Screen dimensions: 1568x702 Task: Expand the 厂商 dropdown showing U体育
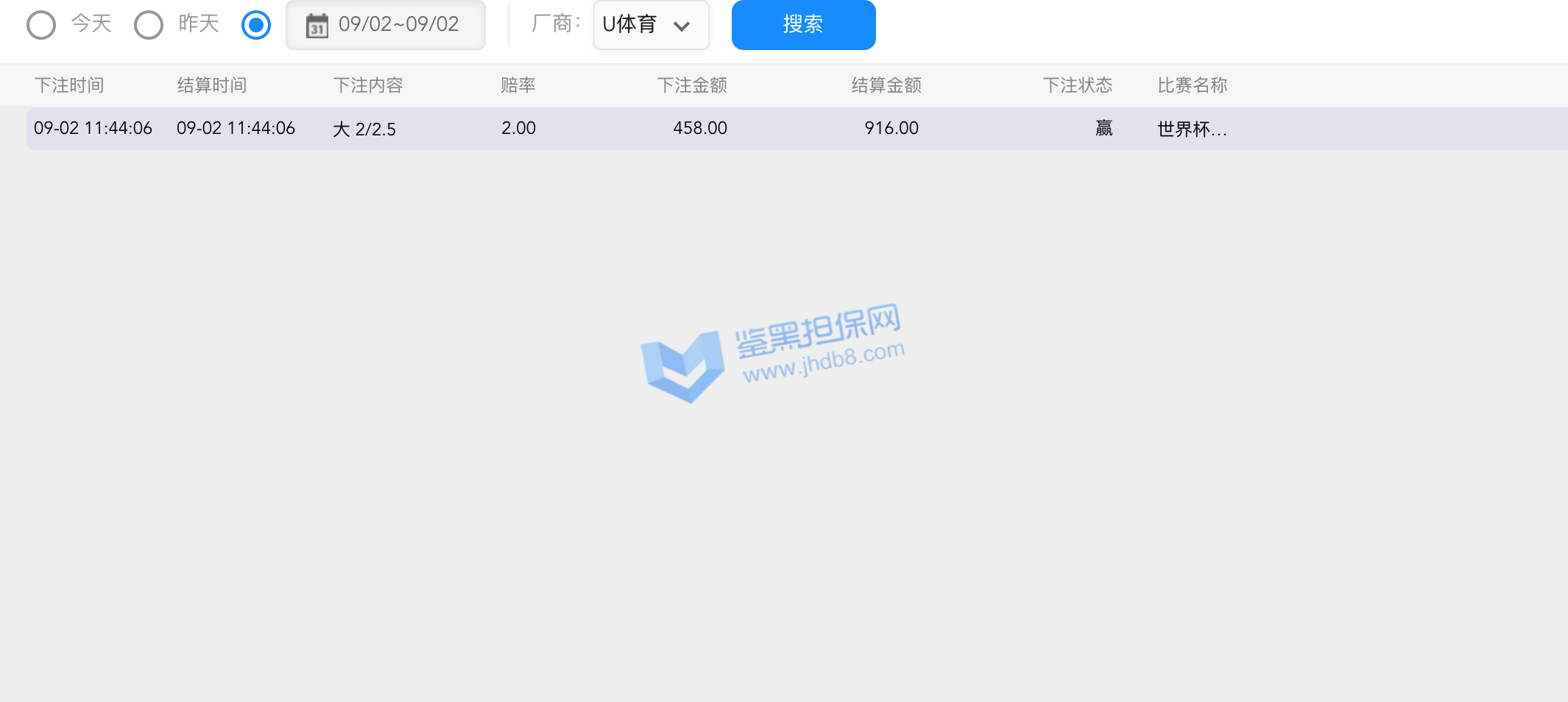[x=651, y=25]
